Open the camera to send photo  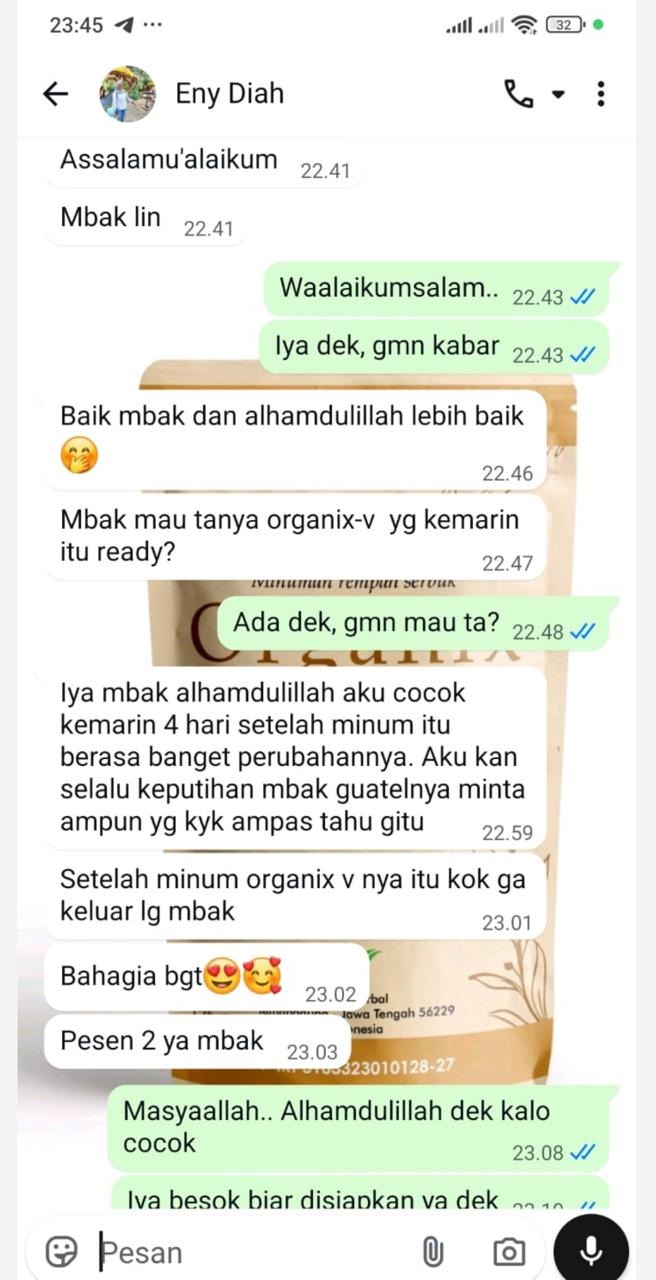[509, 1251]
